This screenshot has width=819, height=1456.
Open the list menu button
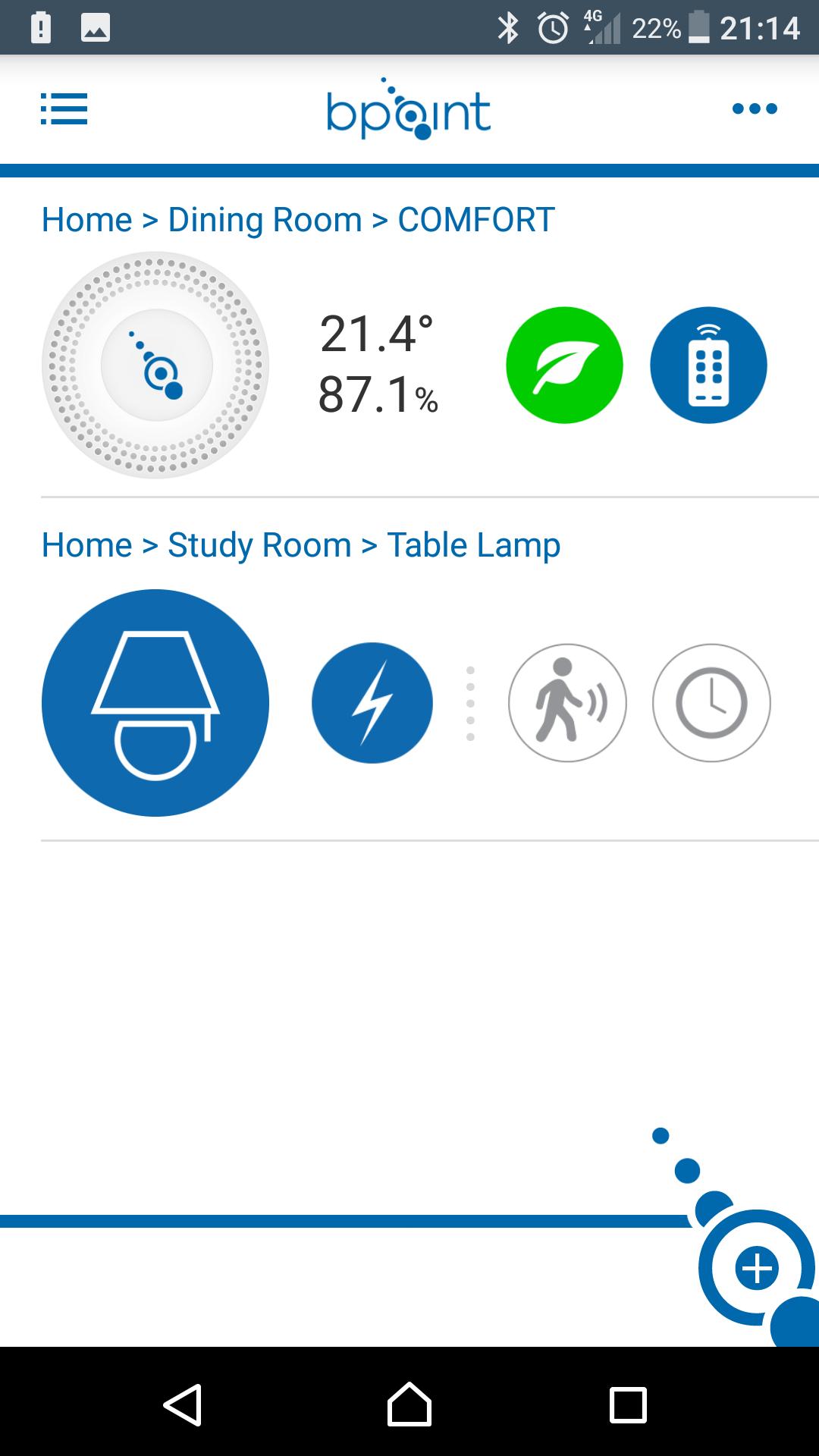point(64,109)
